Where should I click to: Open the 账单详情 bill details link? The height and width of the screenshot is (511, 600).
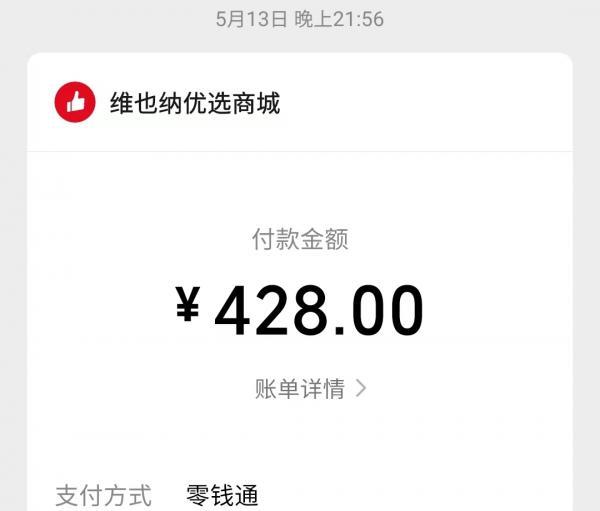310,389
